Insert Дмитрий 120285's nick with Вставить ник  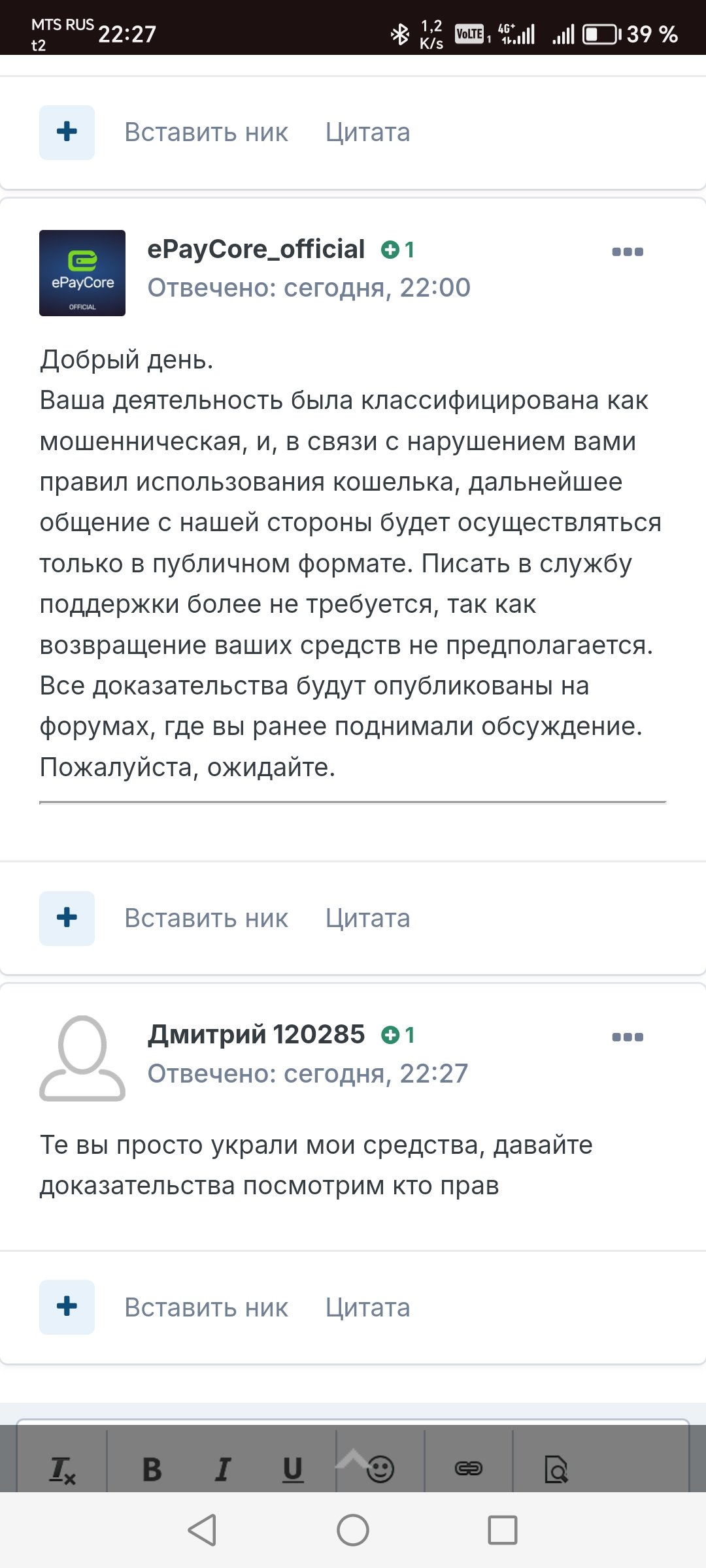point(206,1307)
